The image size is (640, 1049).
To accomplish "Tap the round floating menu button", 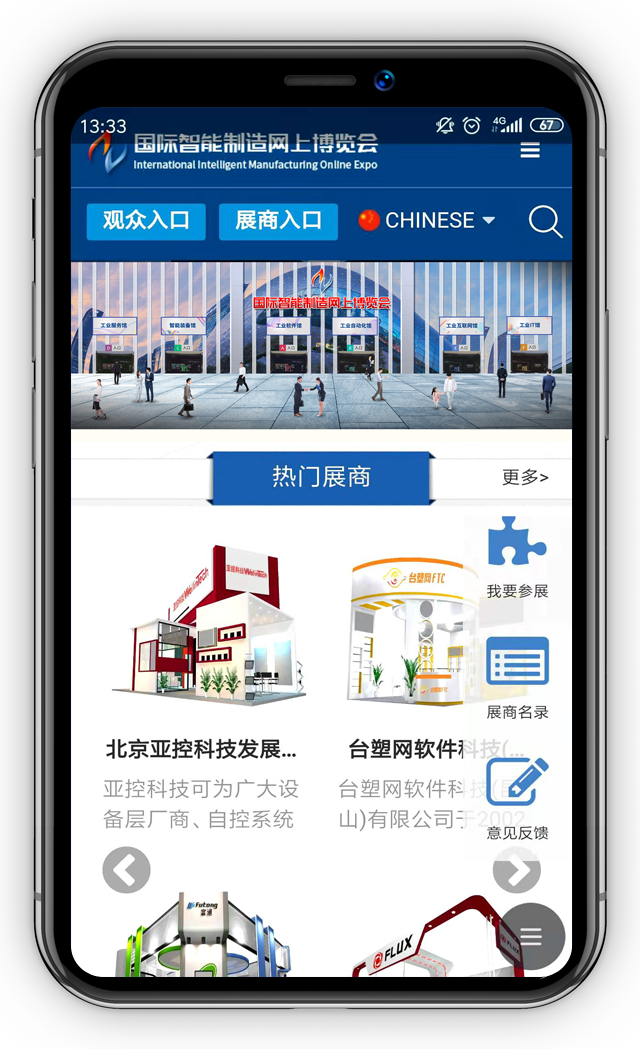I will click(x=531, y=937).
